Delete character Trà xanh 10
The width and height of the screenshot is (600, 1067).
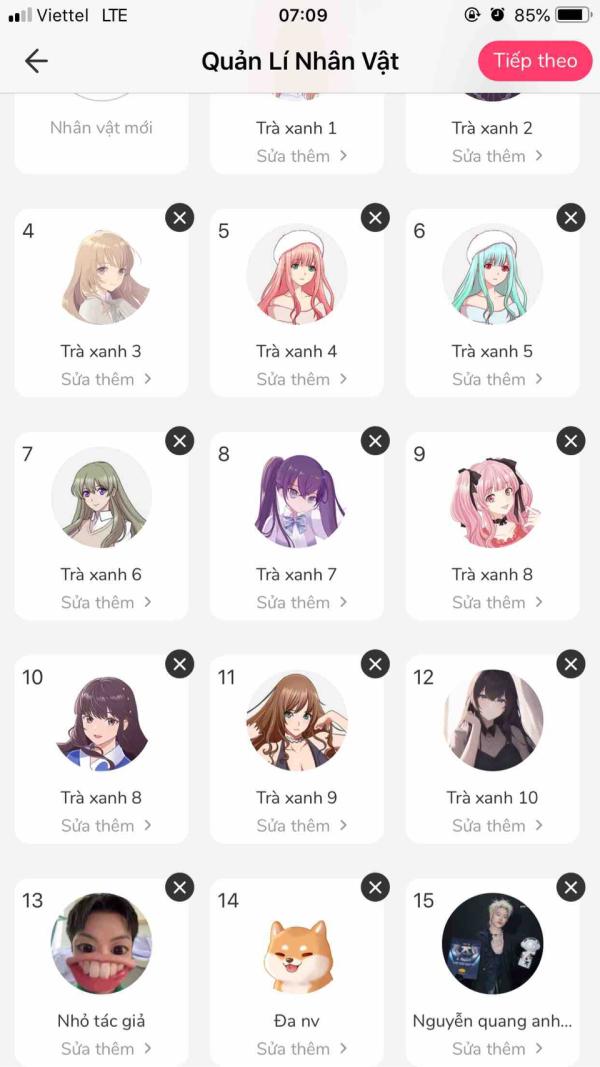(571, 664)
